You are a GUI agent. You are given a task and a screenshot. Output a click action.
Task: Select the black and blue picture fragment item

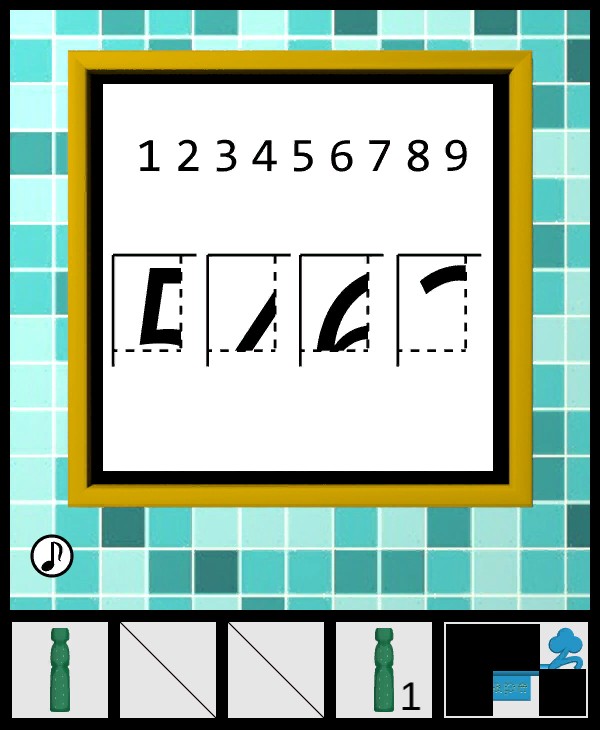[x=516, y=670]
